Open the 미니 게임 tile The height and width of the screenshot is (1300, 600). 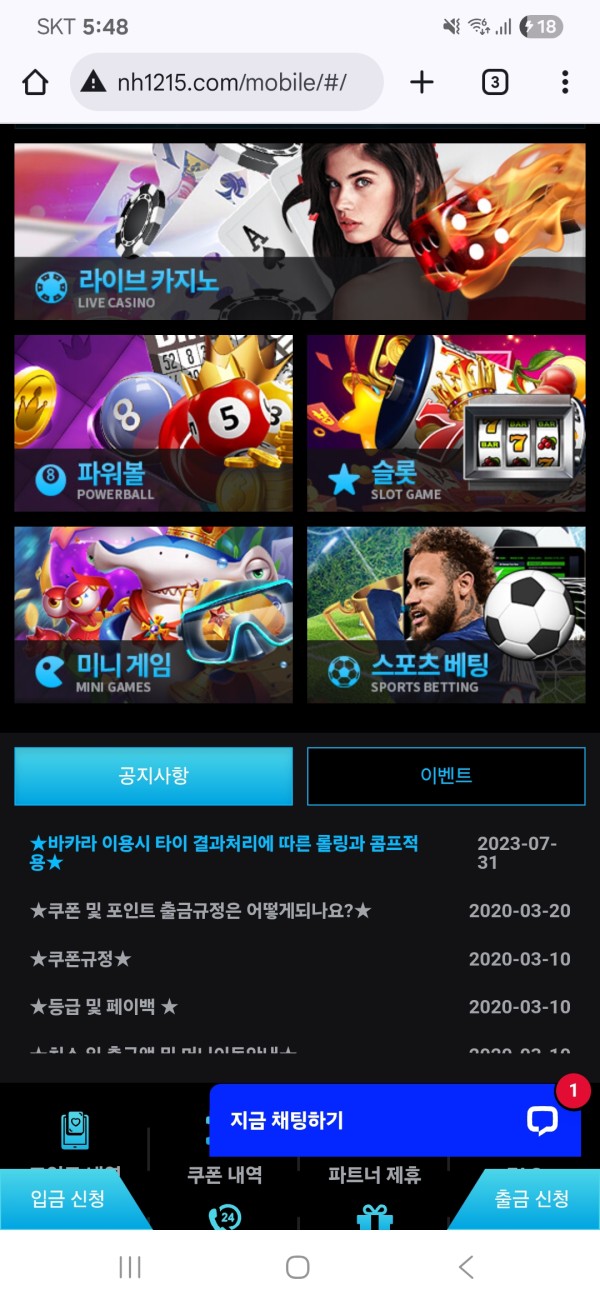(x=153, y=615)
